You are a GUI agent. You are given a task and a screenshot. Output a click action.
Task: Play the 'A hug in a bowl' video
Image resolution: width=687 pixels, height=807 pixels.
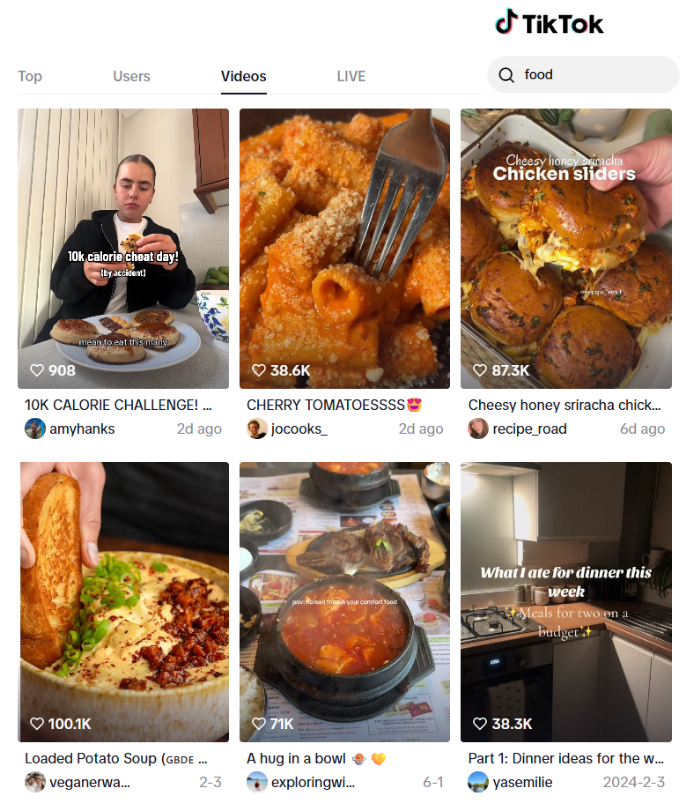click(344, 601)
